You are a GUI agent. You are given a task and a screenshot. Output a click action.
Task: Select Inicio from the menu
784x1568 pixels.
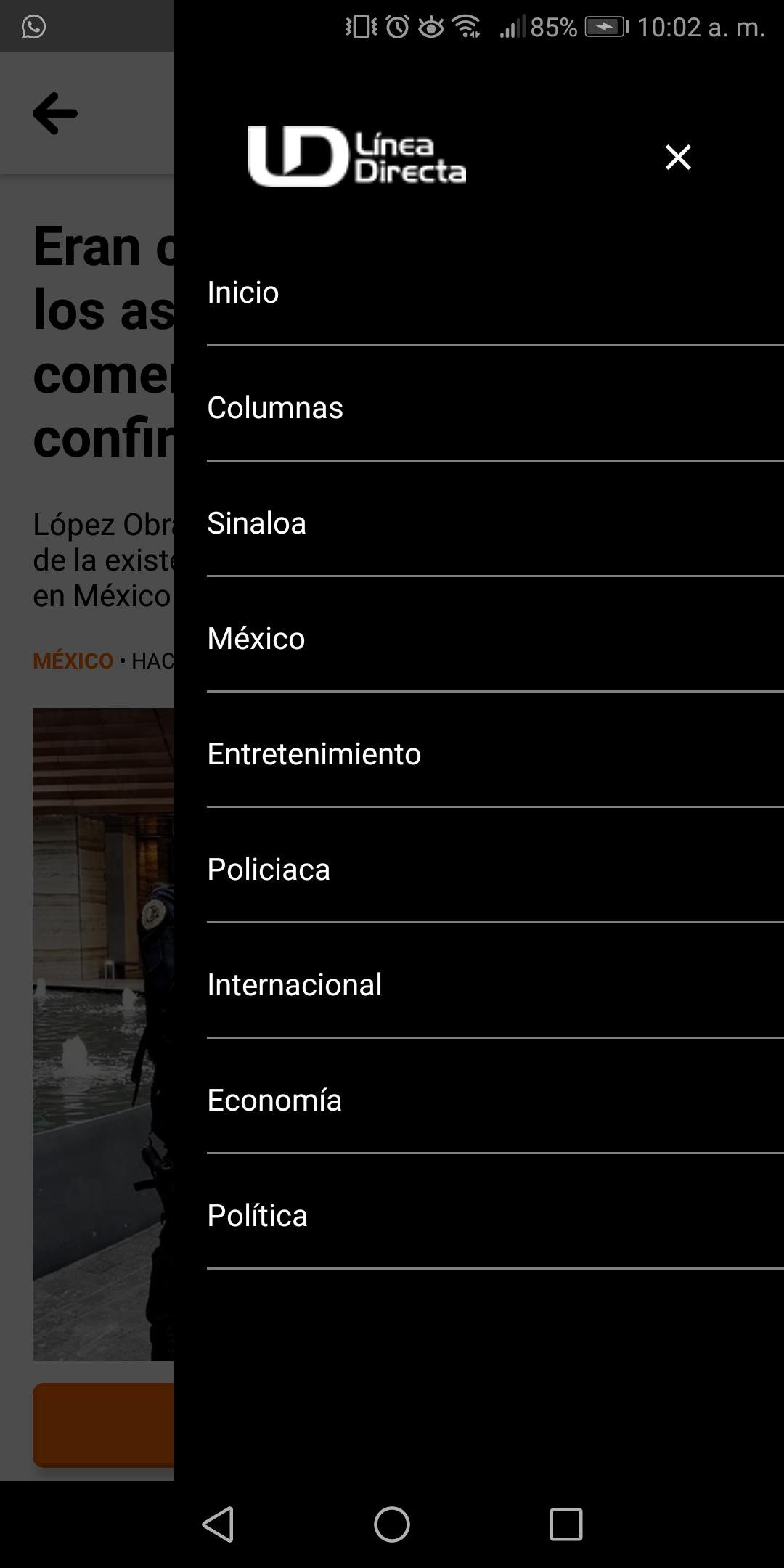coord(242,292)
